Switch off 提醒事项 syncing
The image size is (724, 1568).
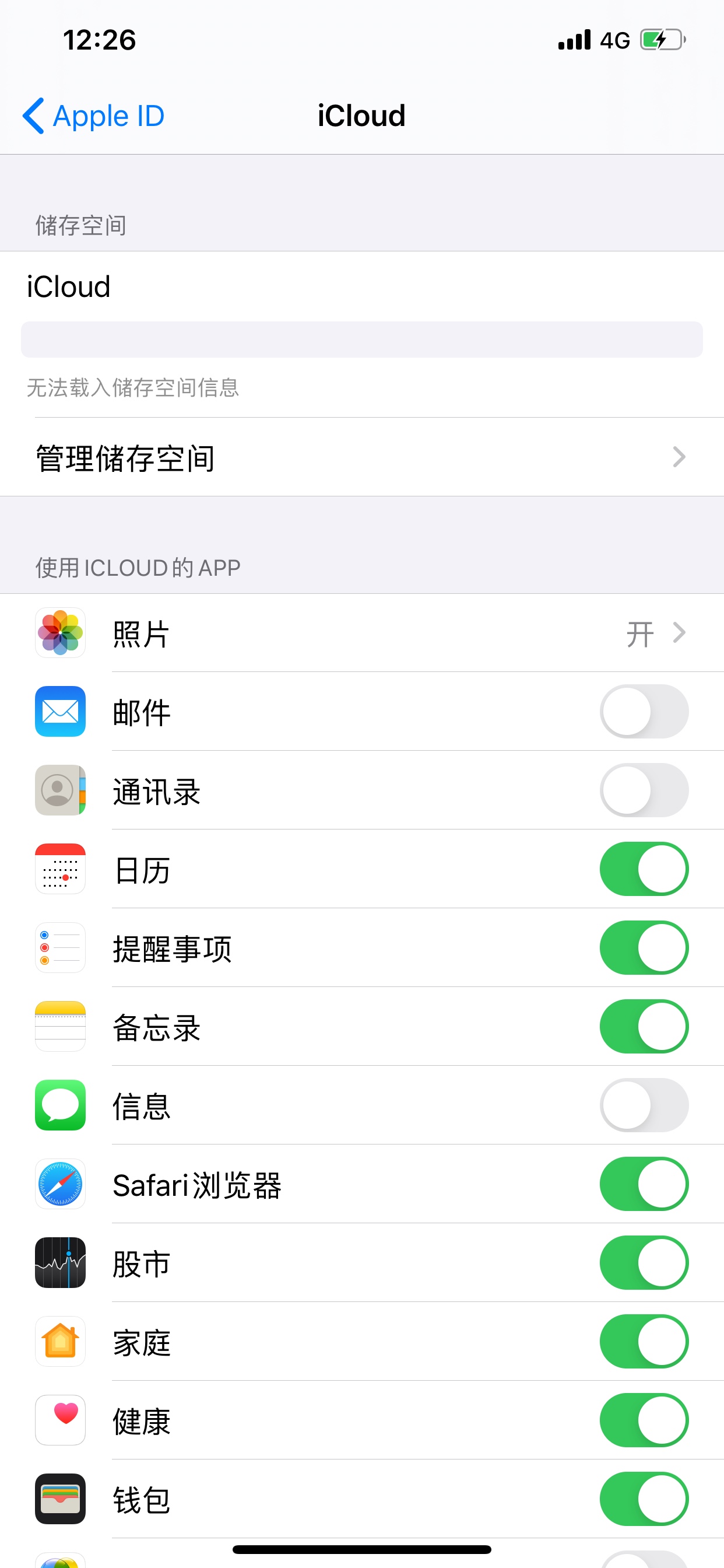[644, 948]
